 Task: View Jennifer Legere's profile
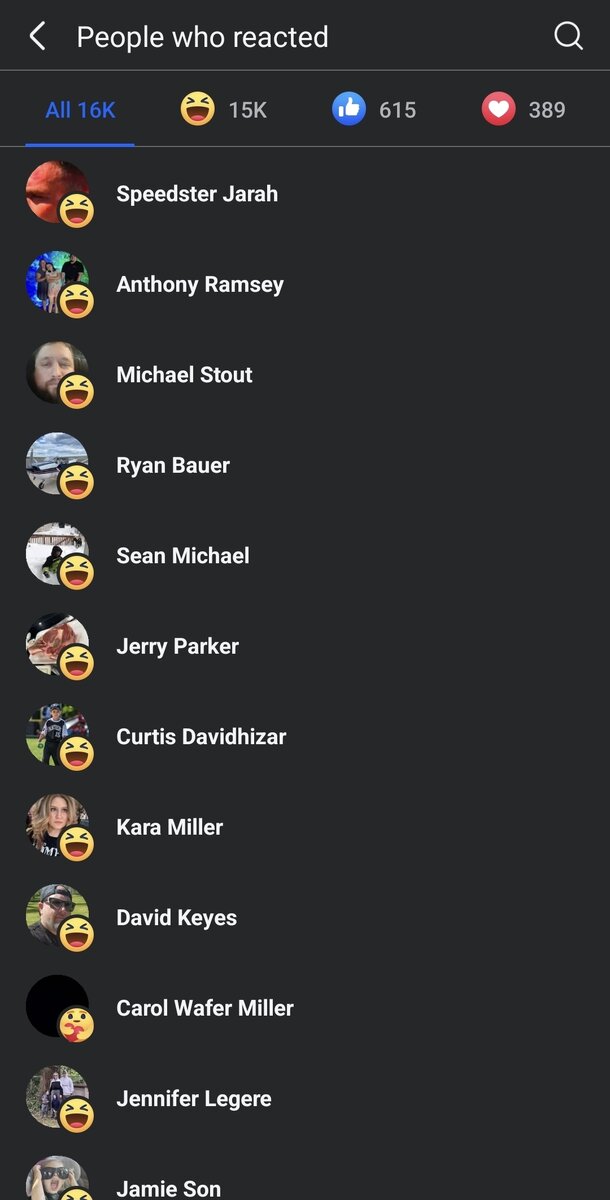193,1099
